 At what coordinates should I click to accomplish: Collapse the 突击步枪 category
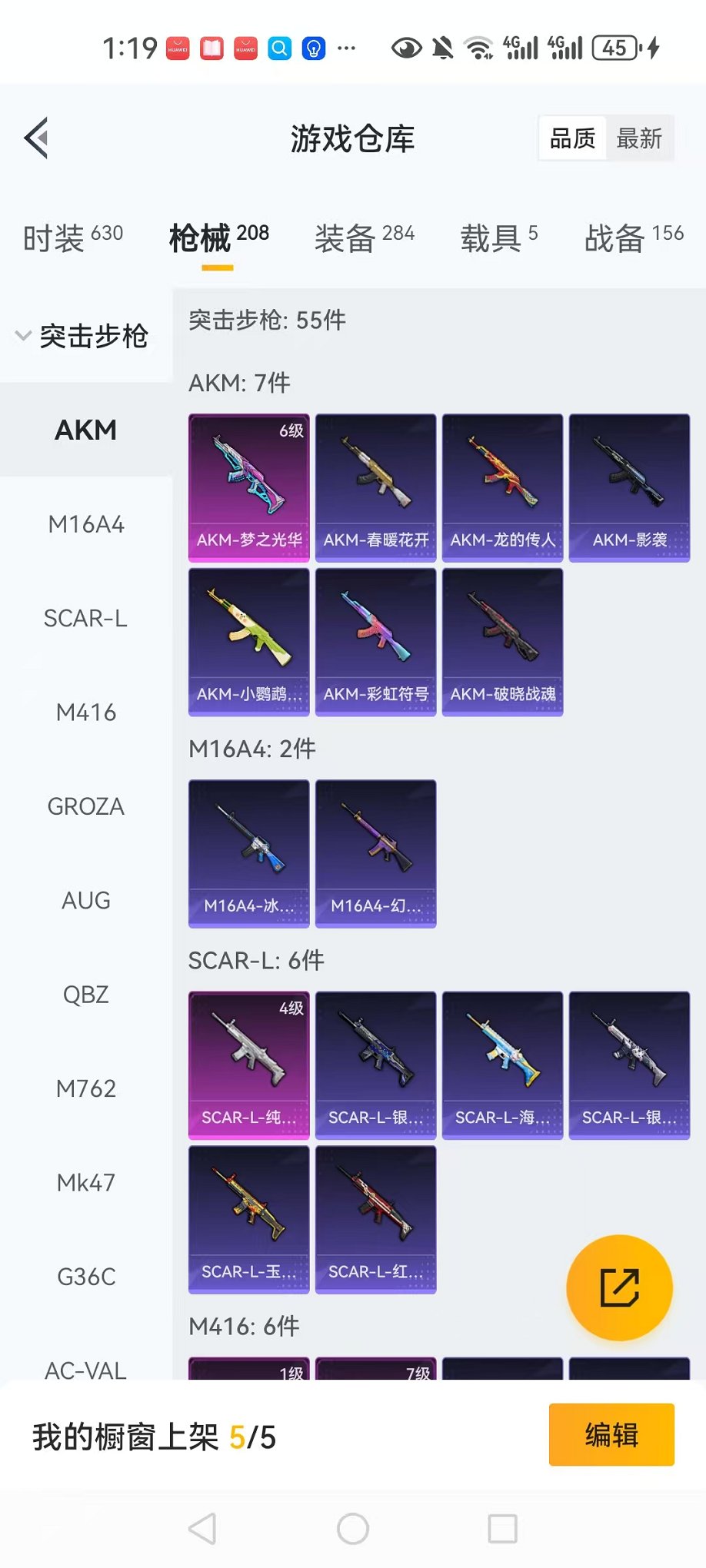pos(83,336)
